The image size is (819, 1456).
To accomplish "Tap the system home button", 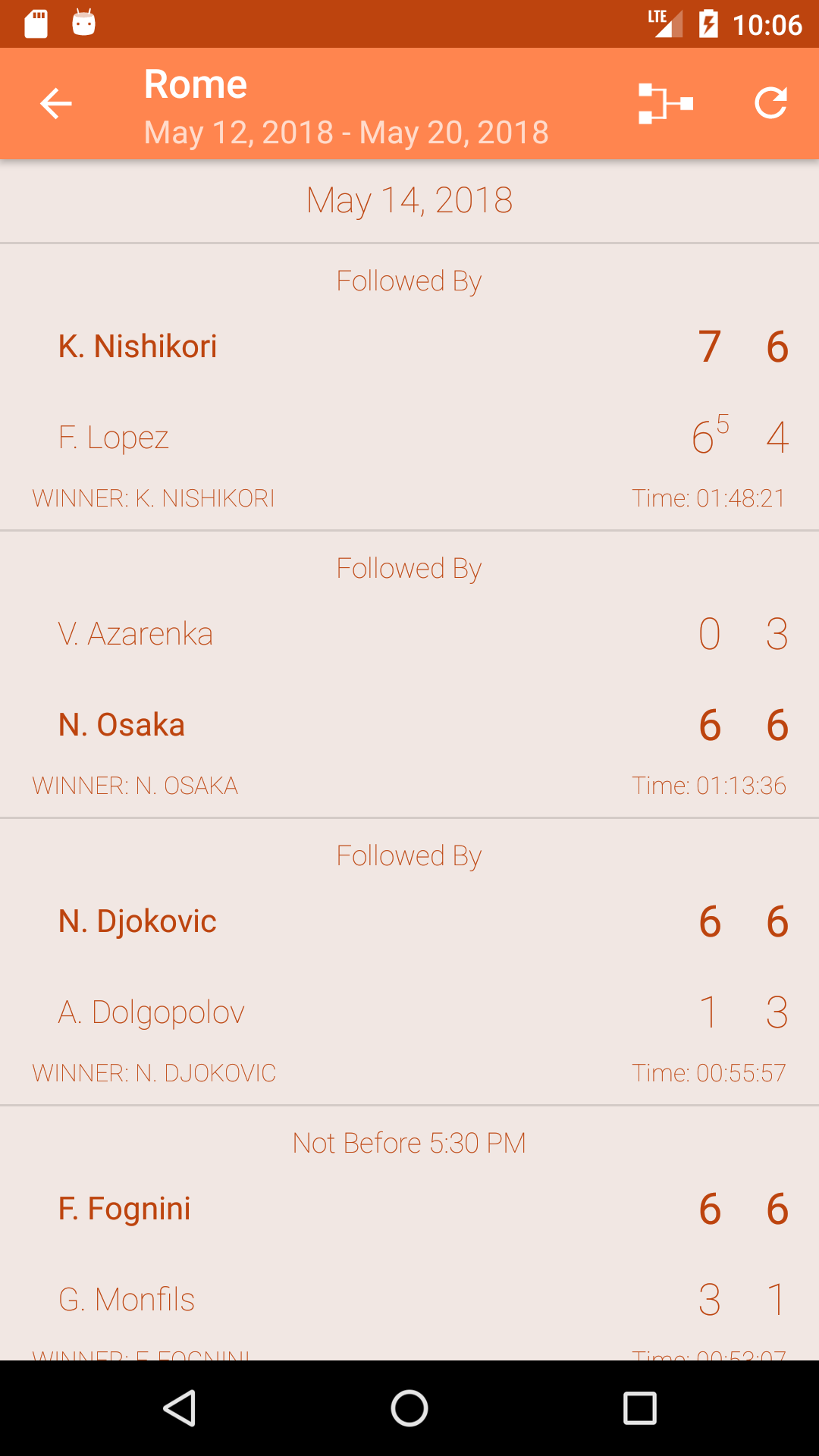I will tap(409, 1408).
